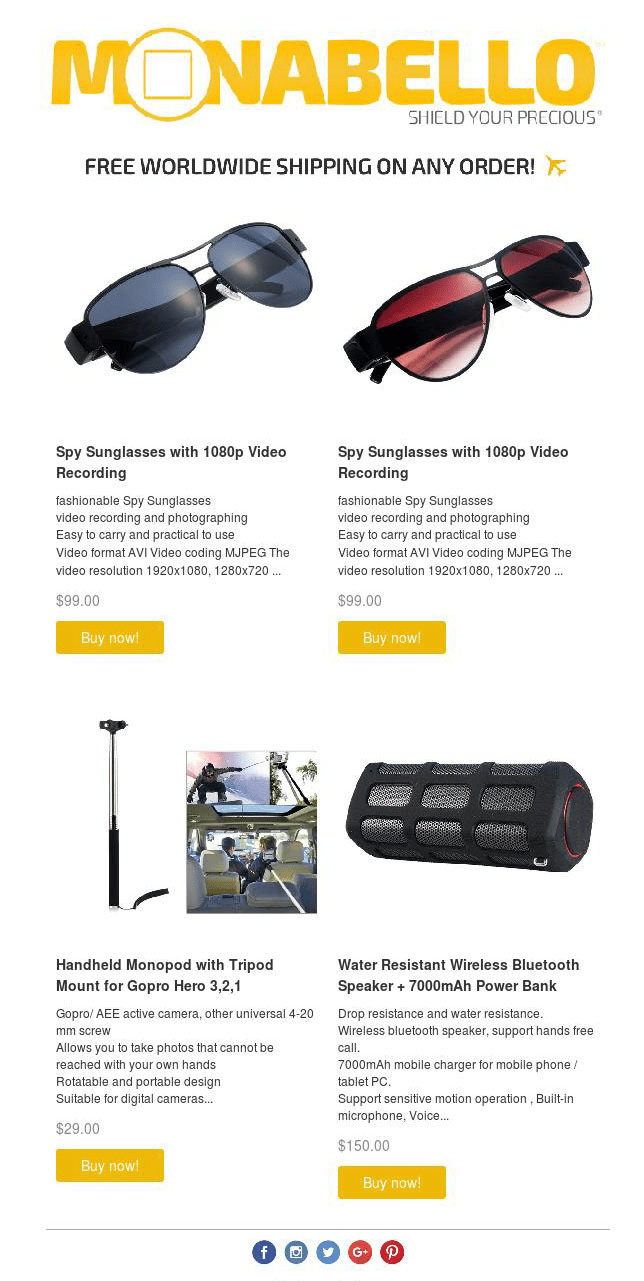Viewport: 644px width, 1281px height.
Task: Open the Instagram icon in the footer
Action: [x=296, y=1252]
